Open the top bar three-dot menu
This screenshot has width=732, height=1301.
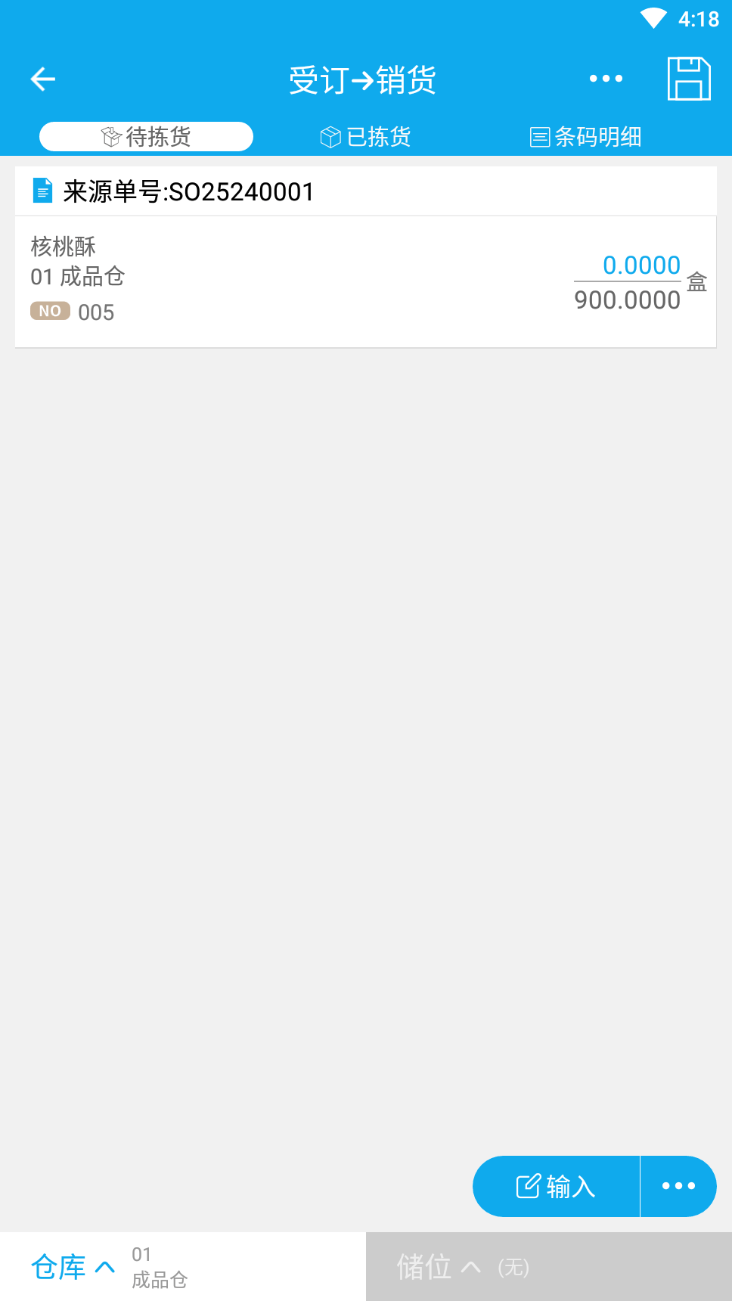(x=606, y=79)
